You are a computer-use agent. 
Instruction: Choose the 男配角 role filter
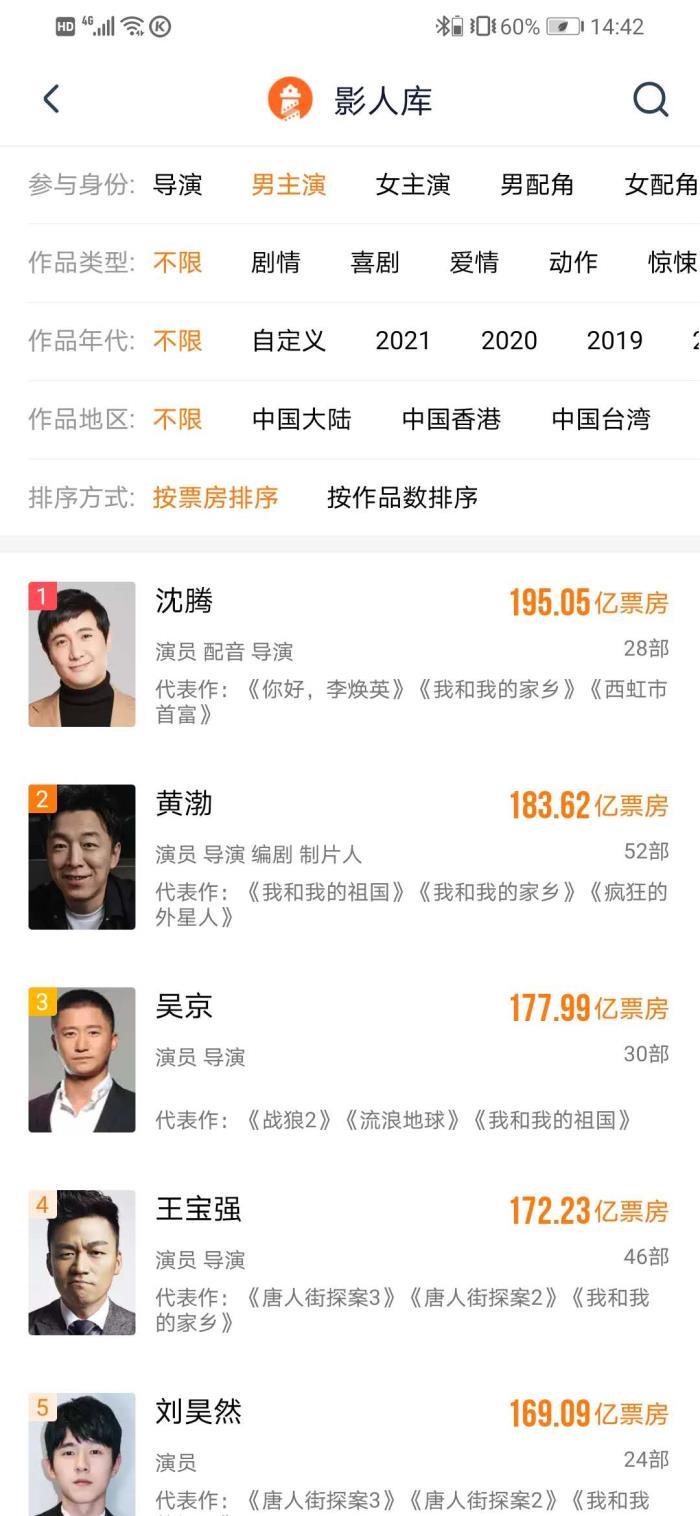pos(537,185)
